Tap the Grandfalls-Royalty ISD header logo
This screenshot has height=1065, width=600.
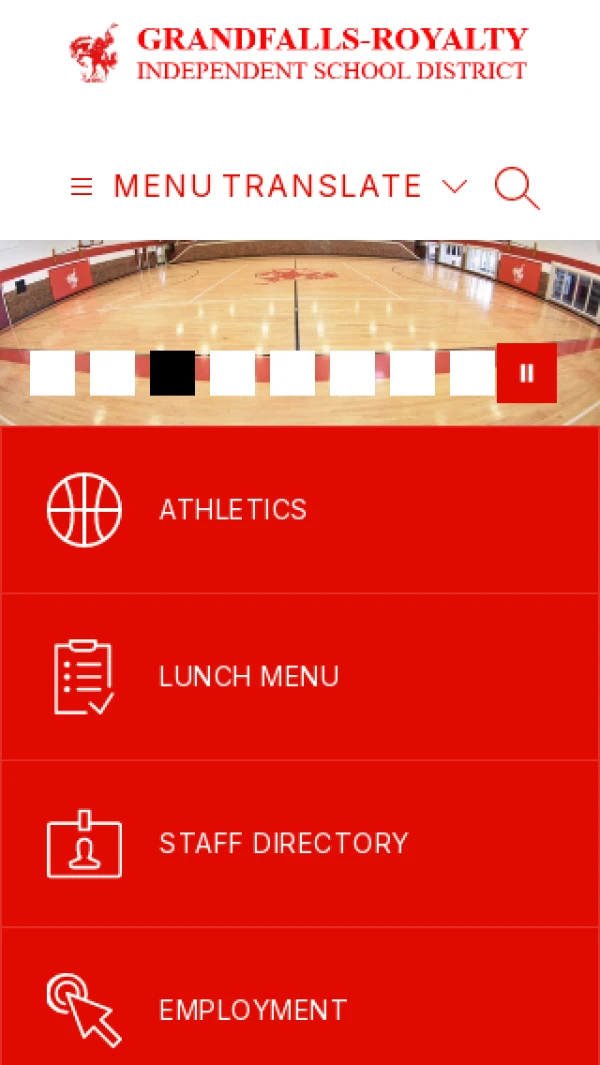(x=298, y=53)
